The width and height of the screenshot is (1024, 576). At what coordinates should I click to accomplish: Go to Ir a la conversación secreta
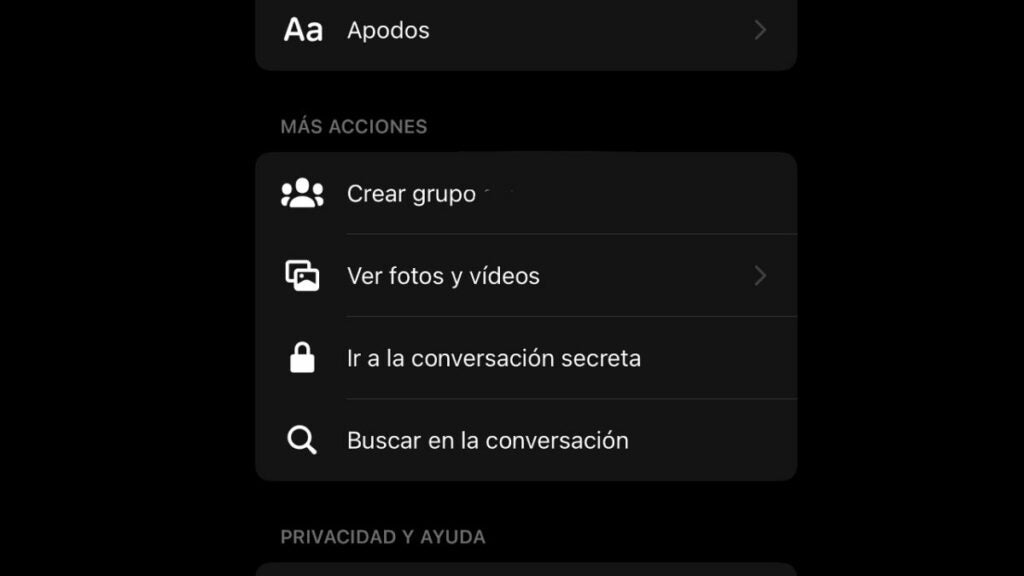tap(493, 358)
